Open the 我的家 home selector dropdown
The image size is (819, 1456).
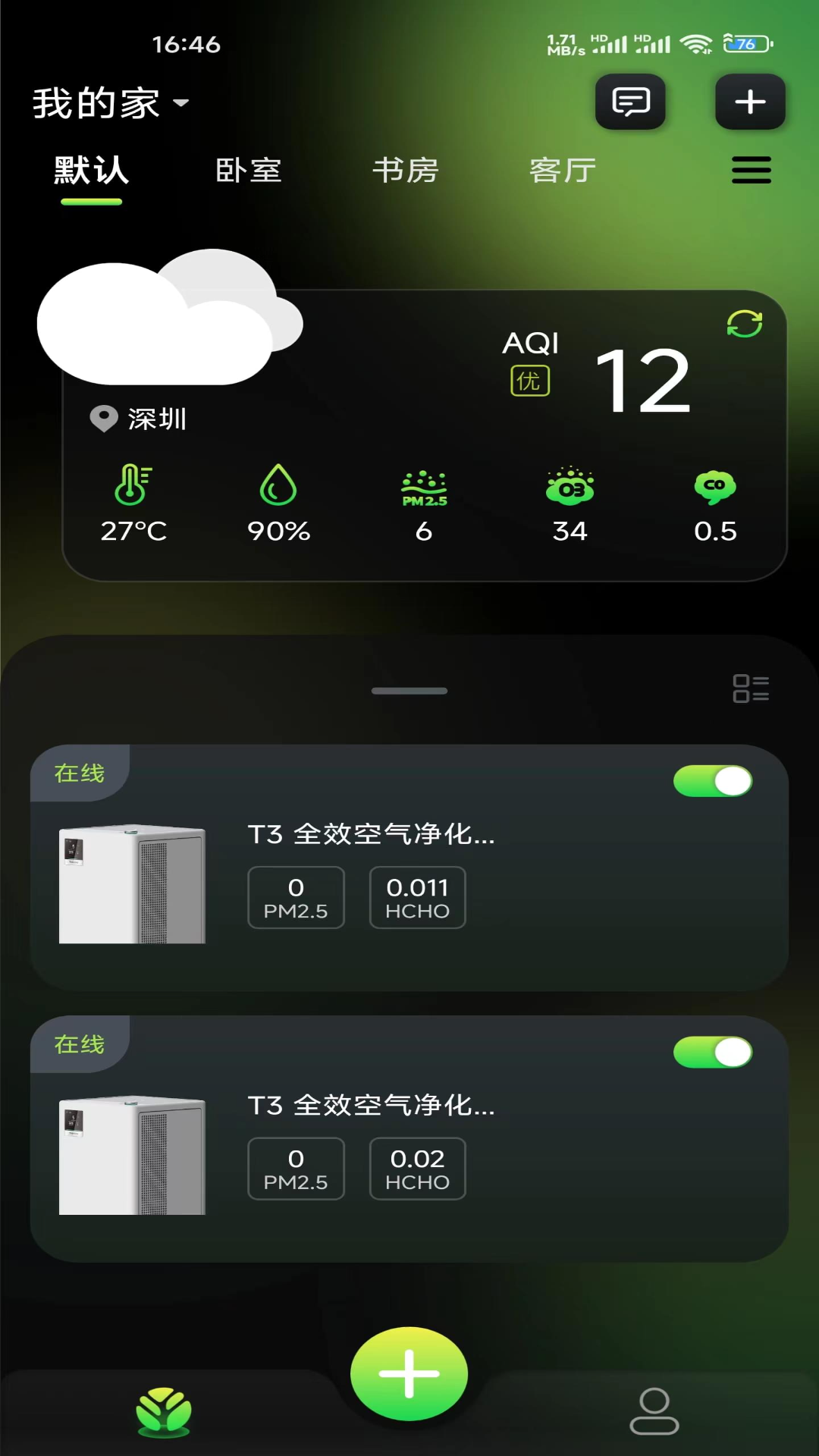tap(111, 103)
